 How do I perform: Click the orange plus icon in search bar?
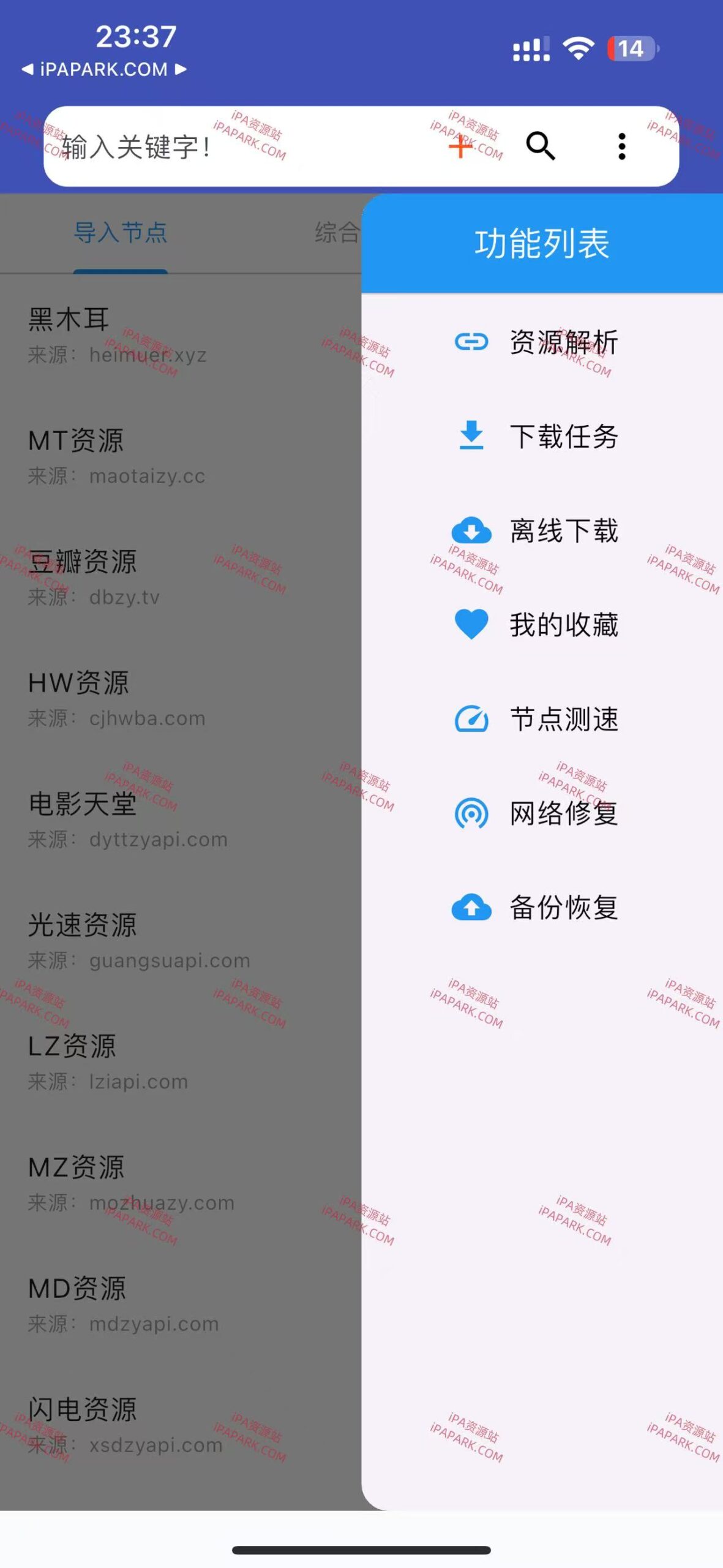pyautogui.click(x=460, y=147)
